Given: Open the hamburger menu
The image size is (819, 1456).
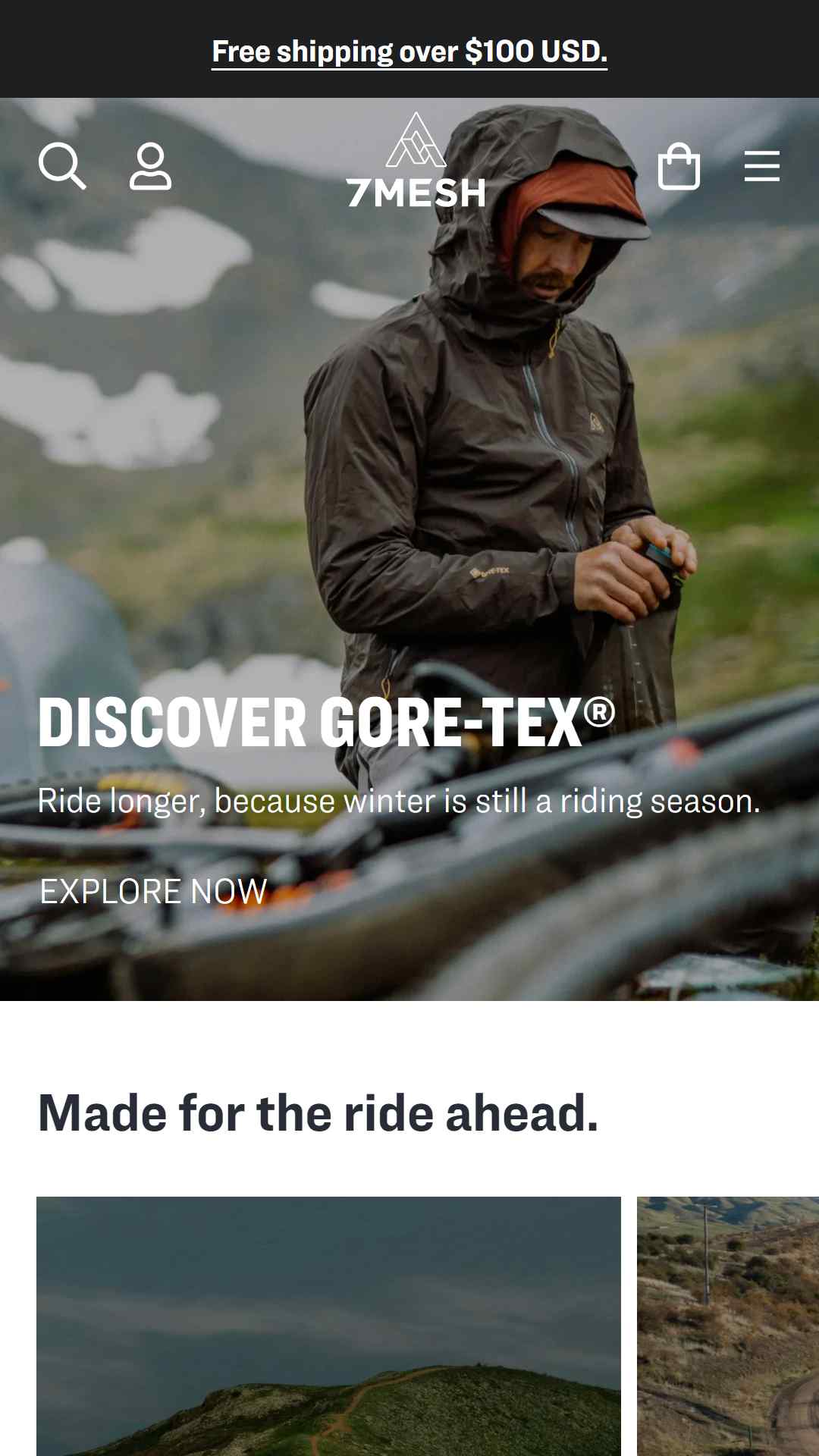Looking at the screenshot, I should coord(761,166).
